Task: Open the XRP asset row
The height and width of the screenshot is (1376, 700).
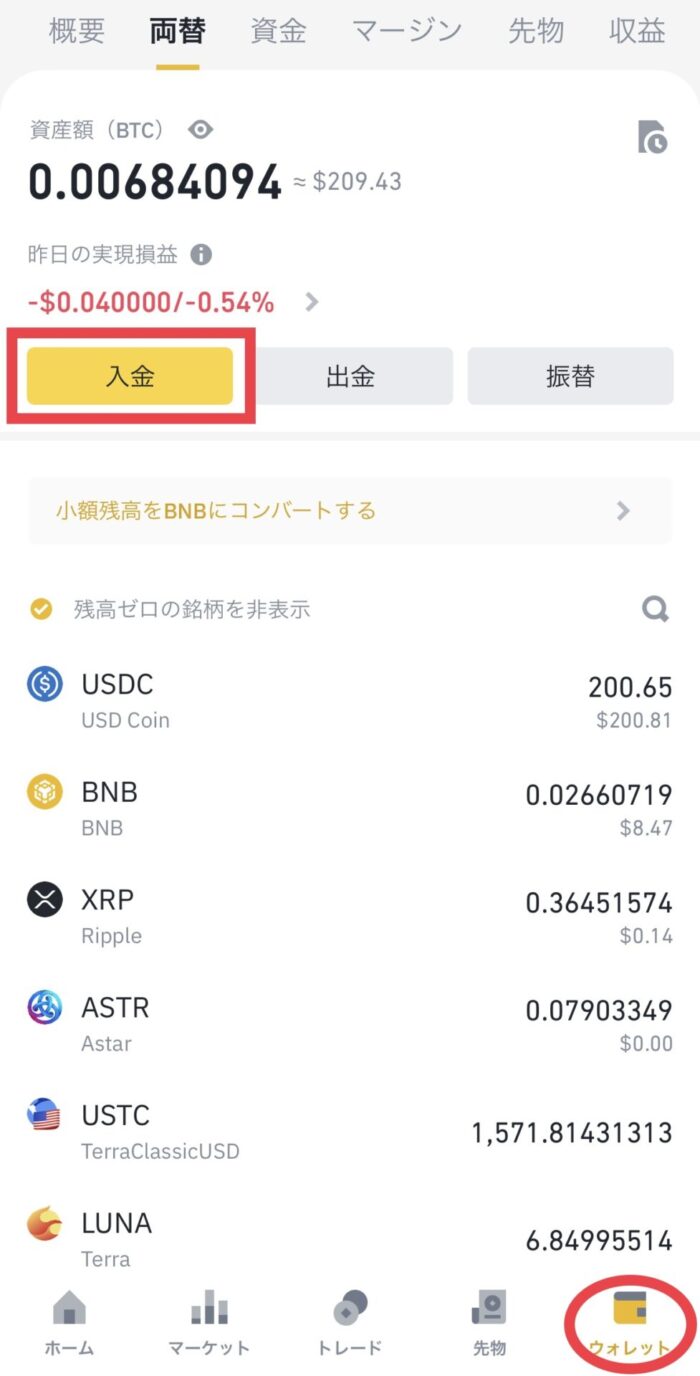Action: pyautogui.click(x=350, y=916)
